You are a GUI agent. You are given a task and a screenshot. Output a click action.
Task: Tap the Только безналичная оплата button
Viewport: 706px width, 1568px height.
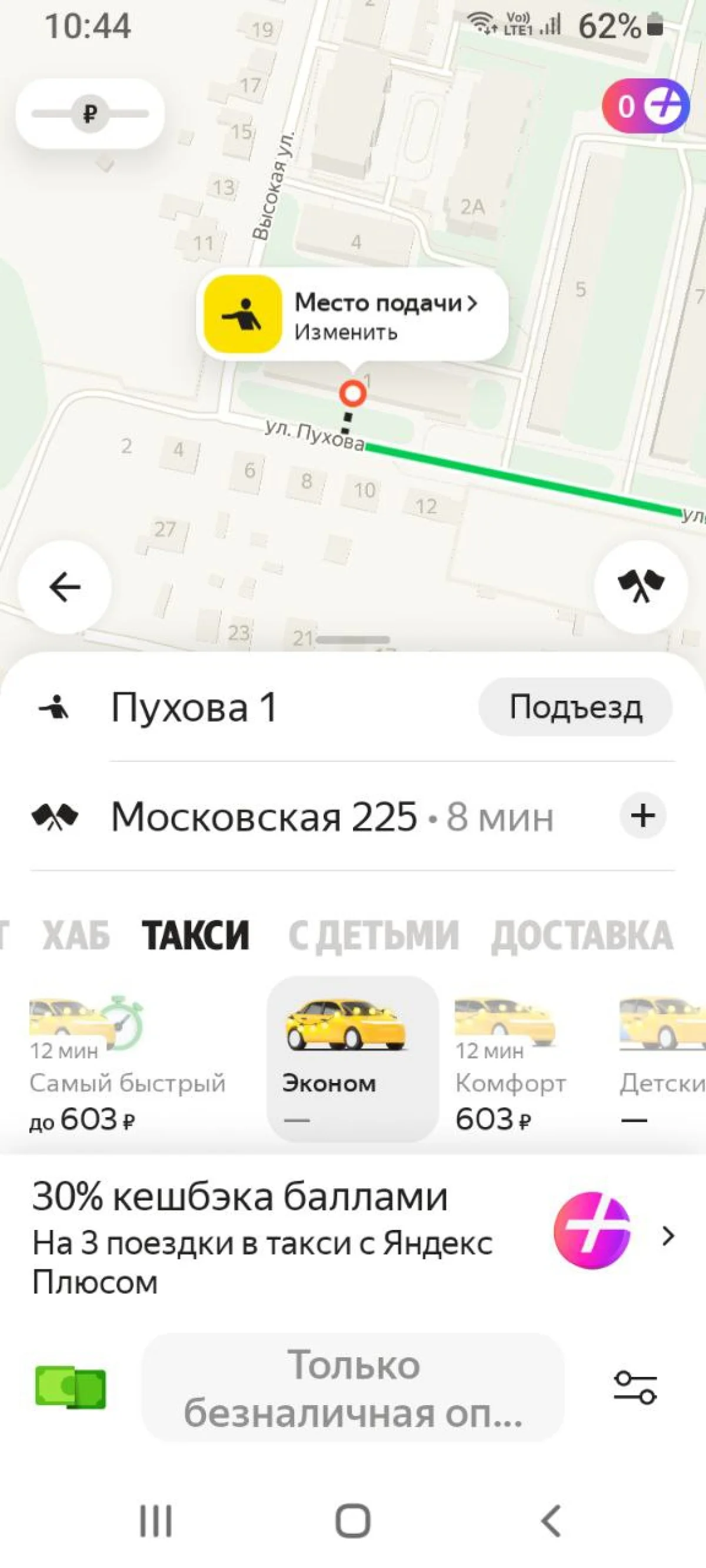[354, 1388]
